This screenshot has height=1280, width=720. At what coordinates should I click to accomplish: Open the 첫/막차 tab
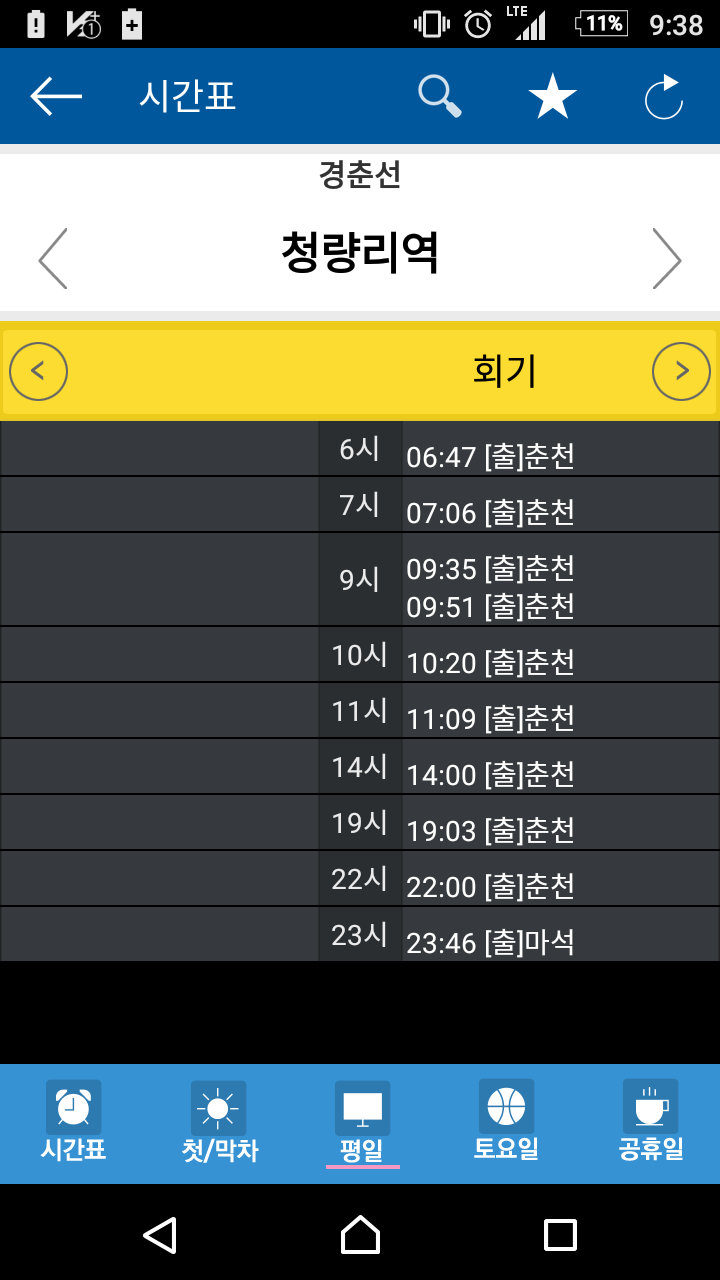click(219, 1124)
